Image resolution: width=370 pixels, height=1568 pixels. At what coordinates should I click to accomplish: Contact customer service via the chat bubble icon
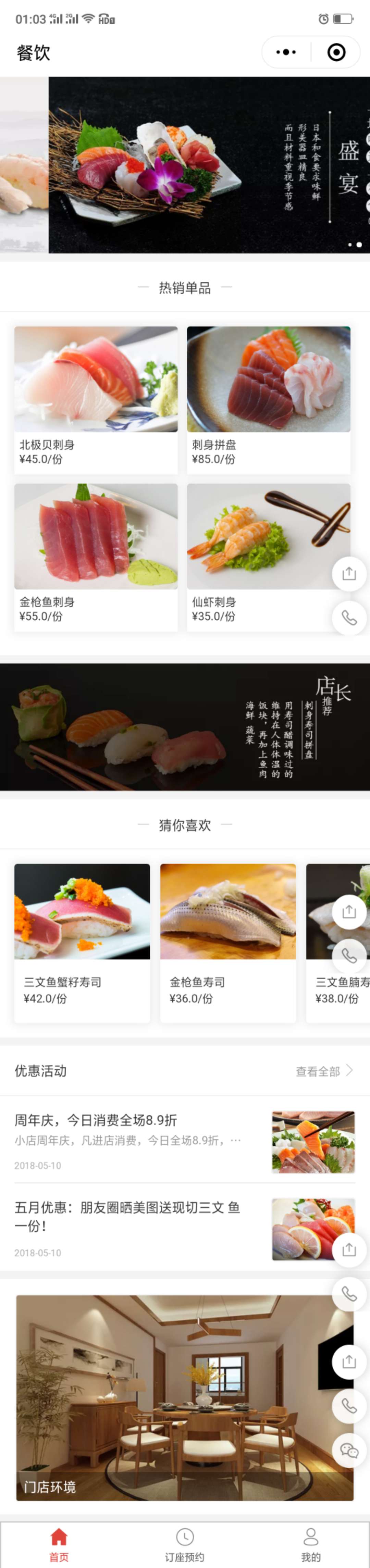[x=349, y=1451]
